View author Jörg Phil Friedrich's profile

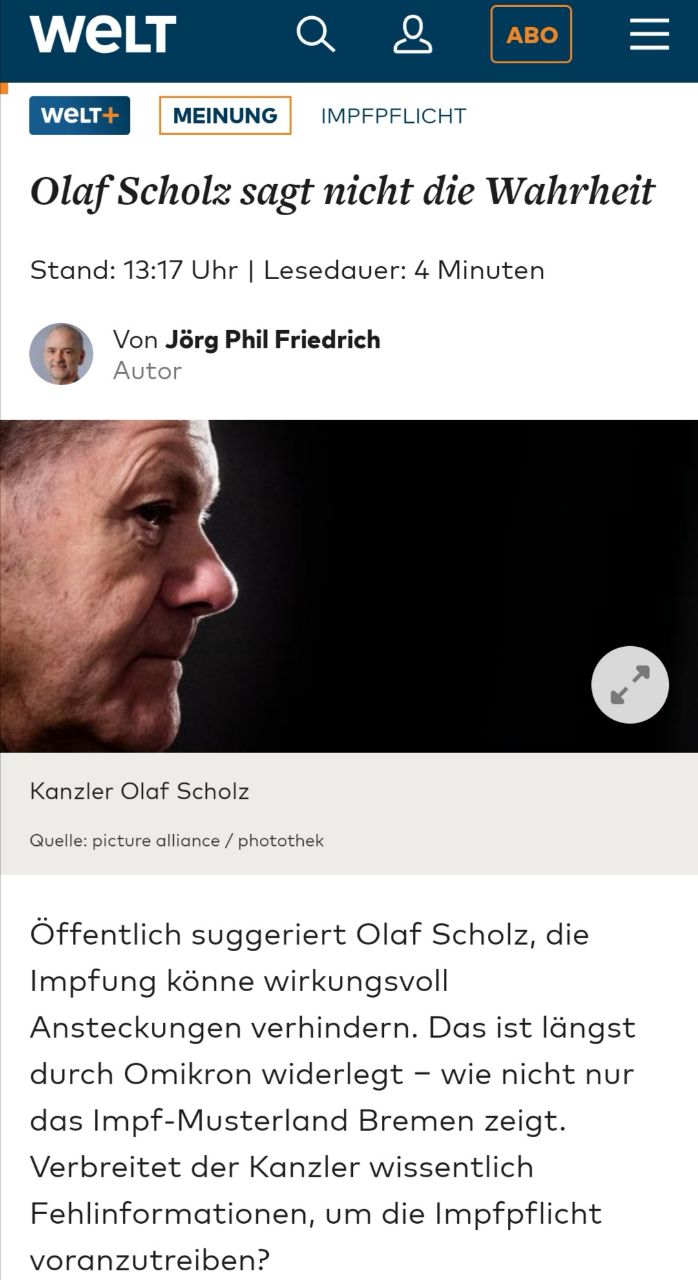[x=272, y=340]
